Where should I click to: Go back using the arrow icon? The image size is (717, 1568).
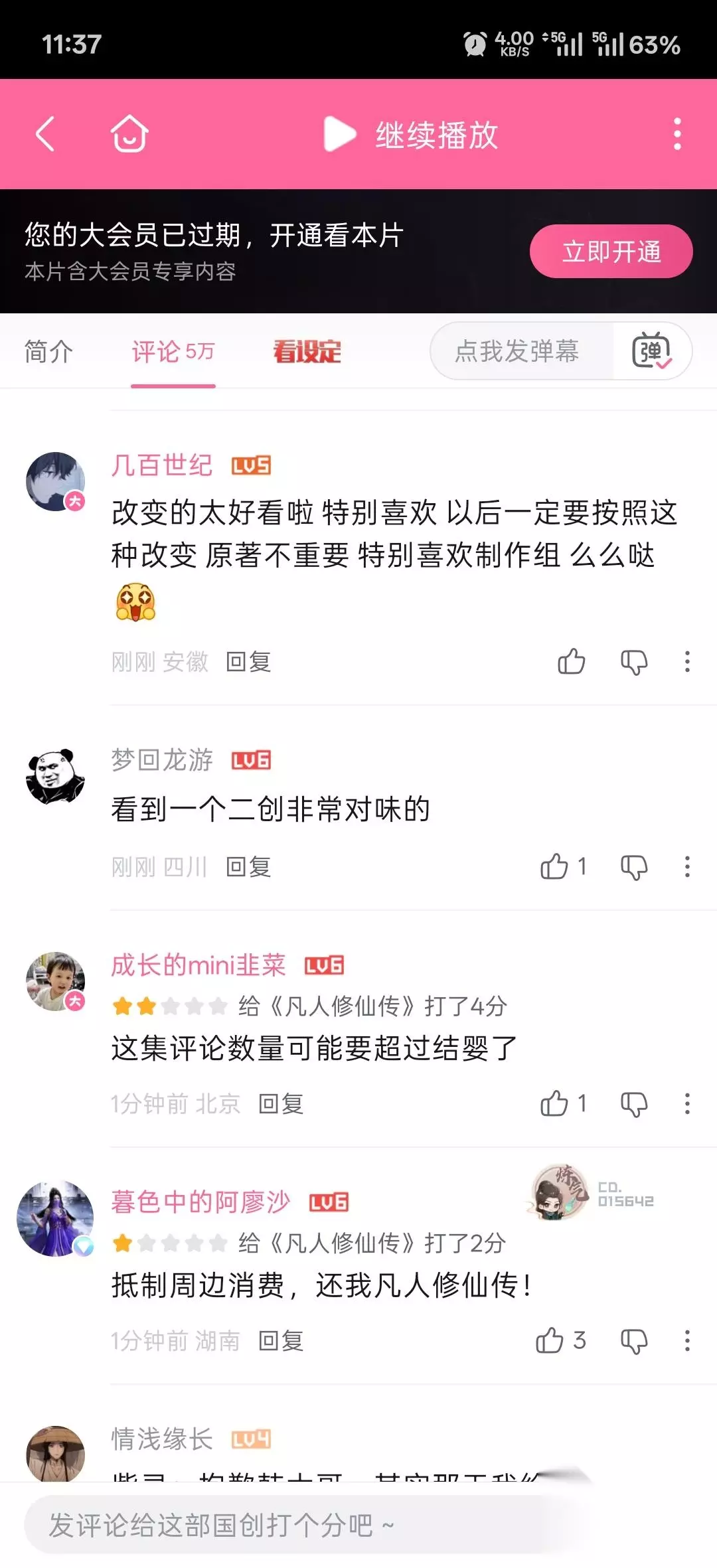point(45,134)
